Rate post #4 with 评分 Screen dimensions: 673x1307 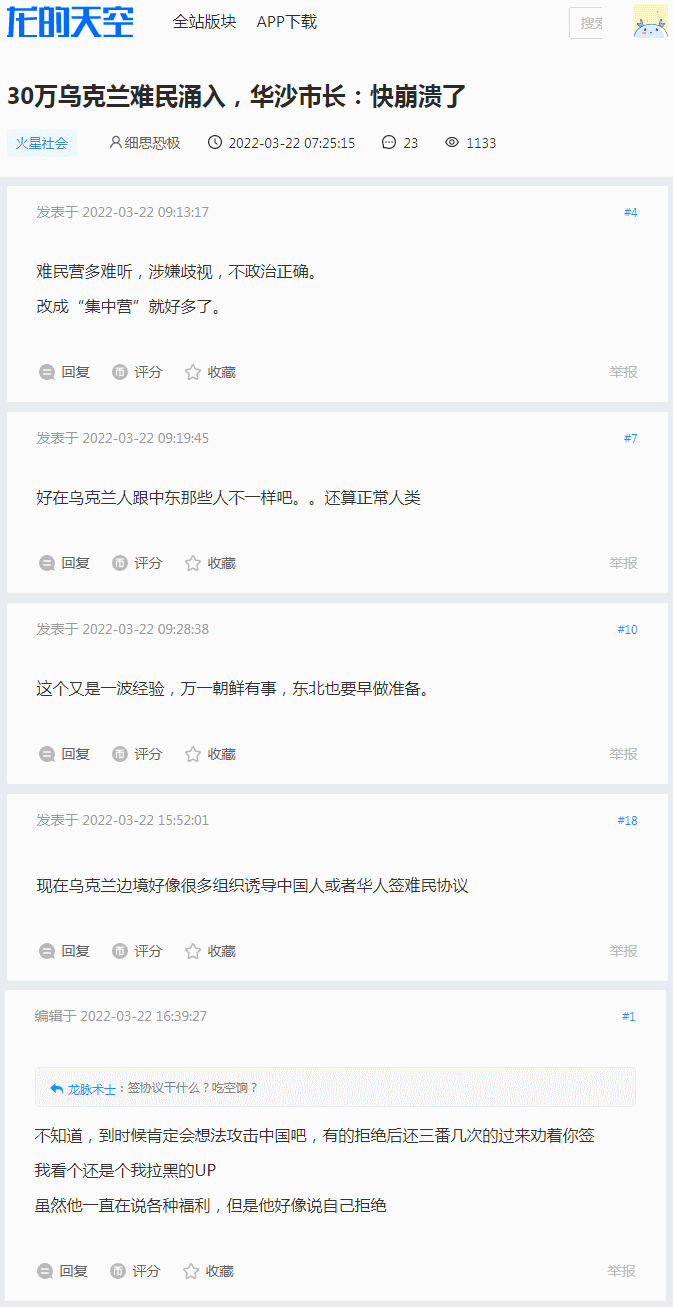[x=137, y=372]
